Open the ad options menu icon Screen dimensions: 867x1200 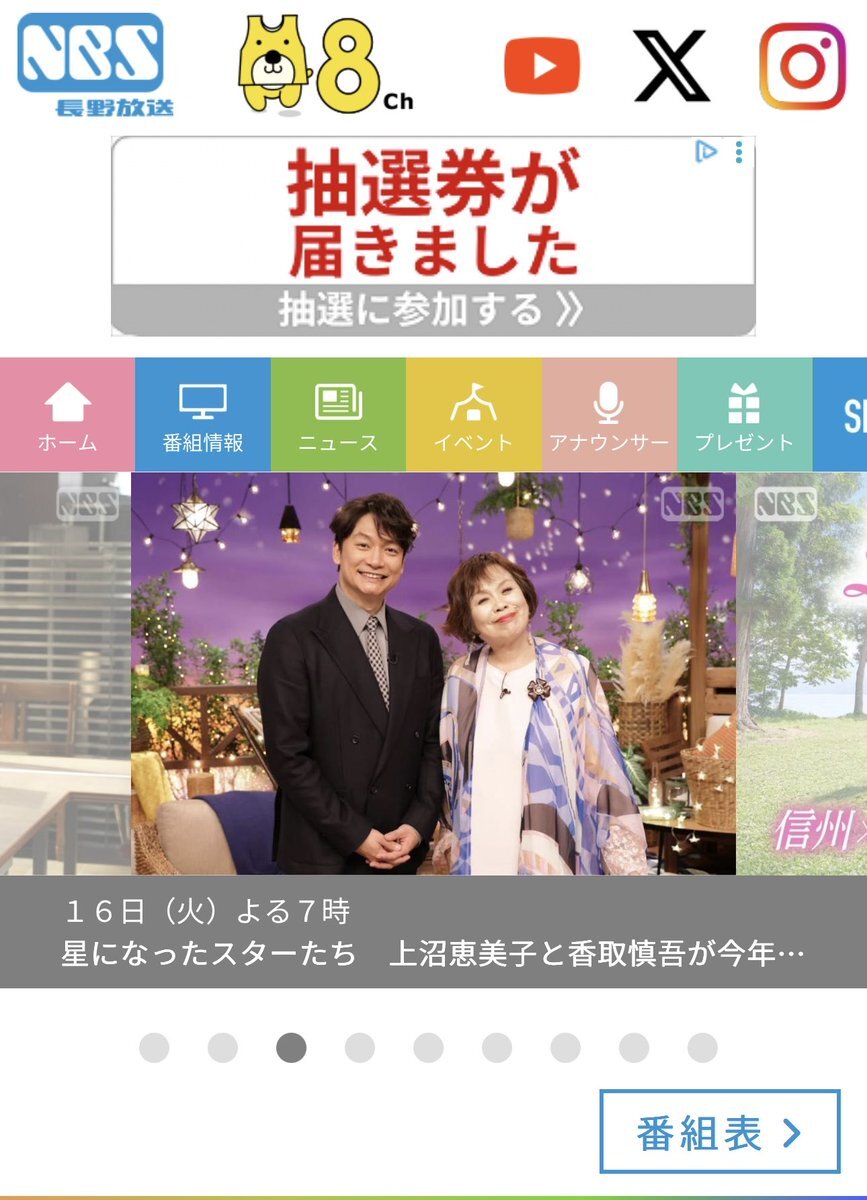(x=738, y=152)
